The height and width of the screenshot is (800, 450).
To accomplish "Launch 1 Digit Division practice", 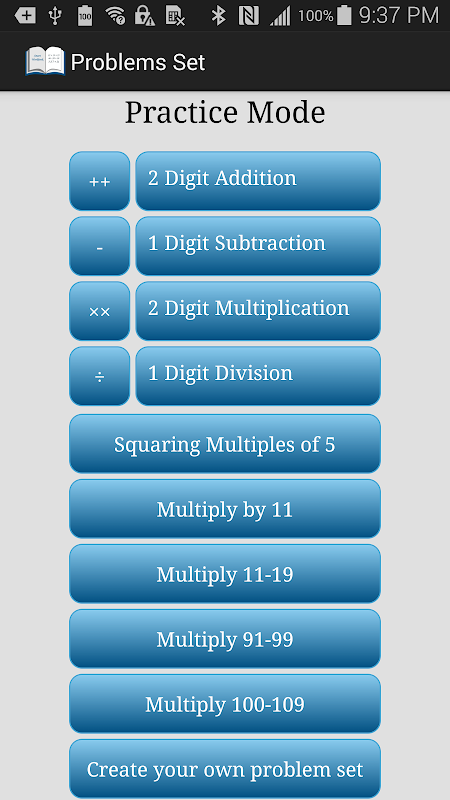I will click(x=258, y=376).
